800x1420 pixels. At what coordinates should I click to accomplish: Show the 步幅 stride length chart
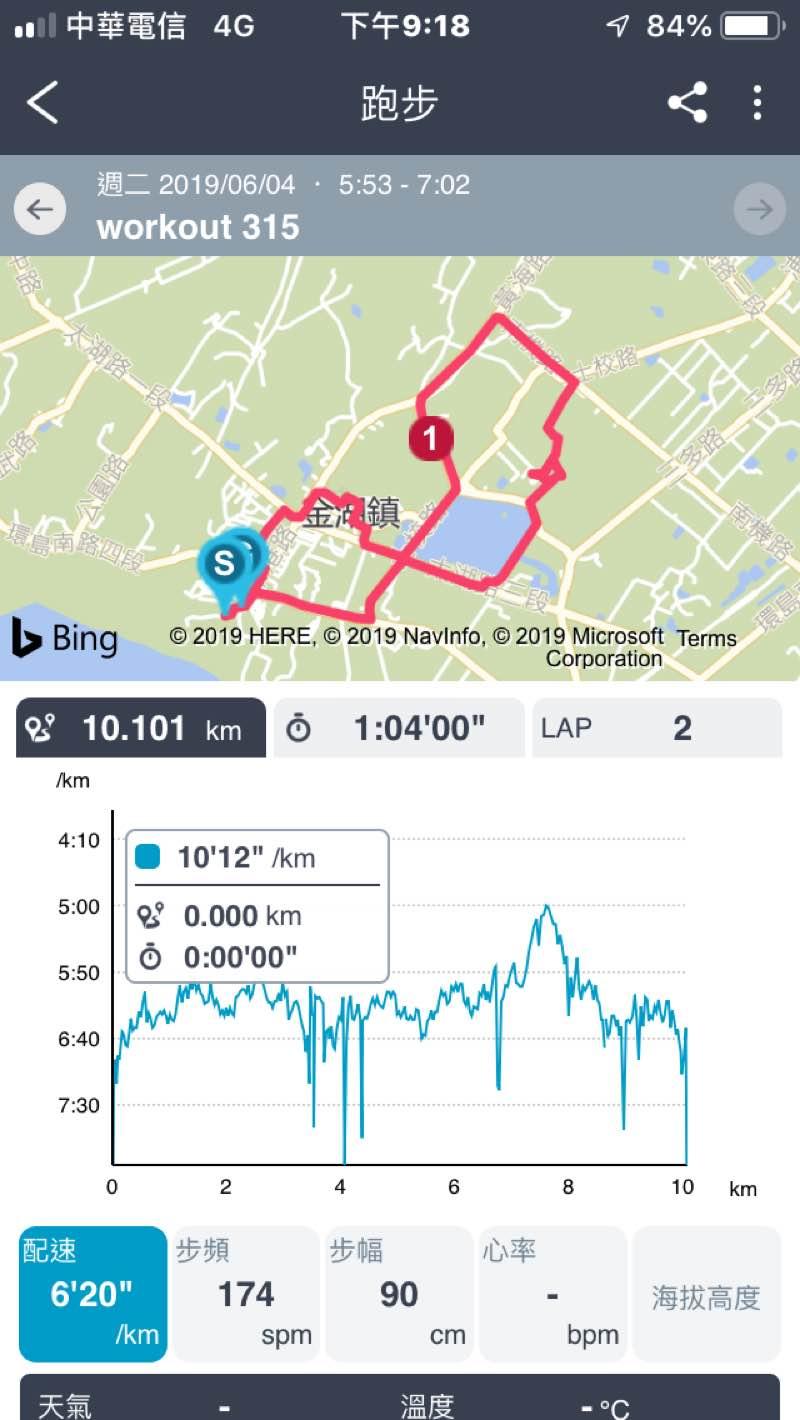pyautogui.click(x=399, y=1294)
